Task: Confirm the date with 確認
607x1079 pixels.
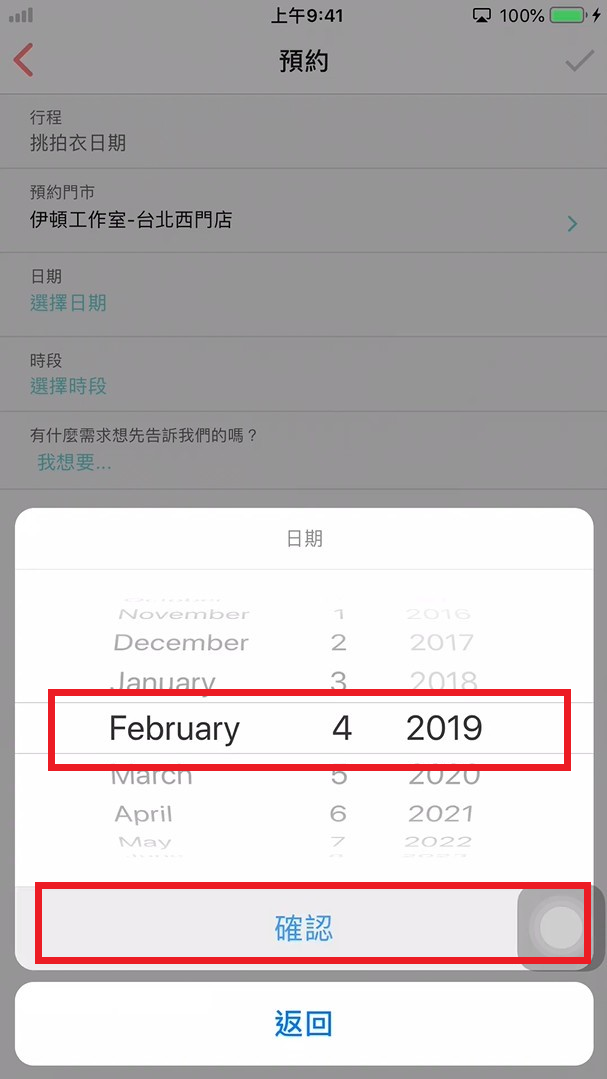Action: pos(304,928)
